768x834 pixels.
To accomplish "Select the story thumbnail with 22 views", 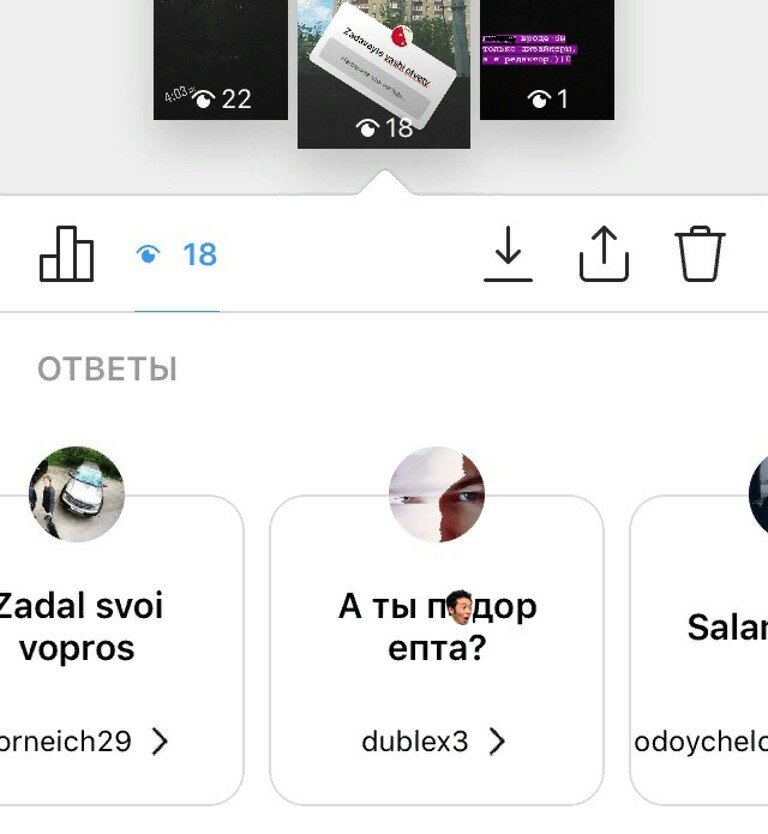I will (220, 60).
